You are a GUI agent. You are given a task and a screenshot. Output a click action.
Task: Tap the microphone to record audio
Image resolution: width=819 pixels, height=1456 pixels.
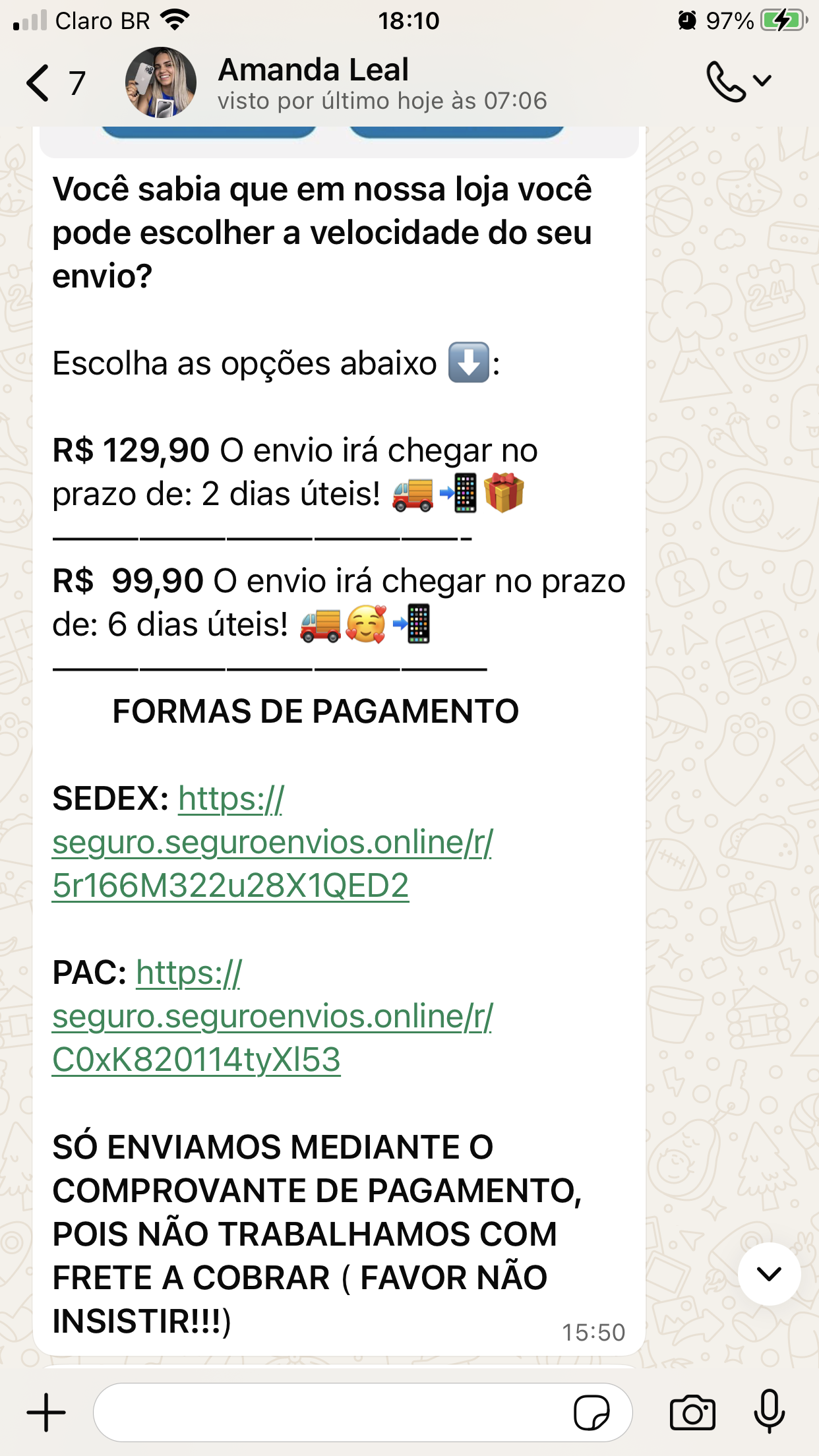click(x=770, y=1412)
